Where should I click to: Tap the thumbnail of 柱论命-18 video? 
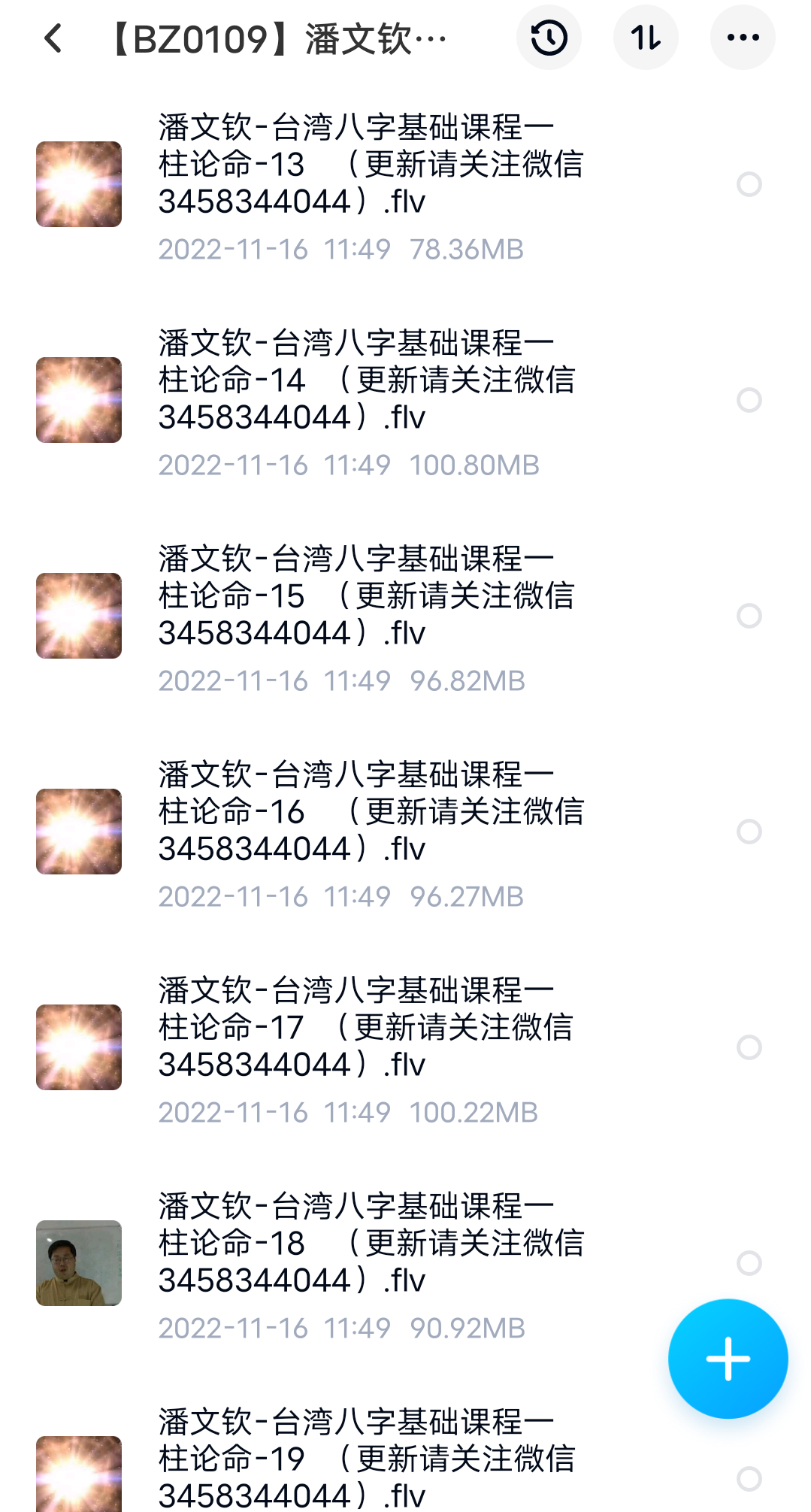78,1262
